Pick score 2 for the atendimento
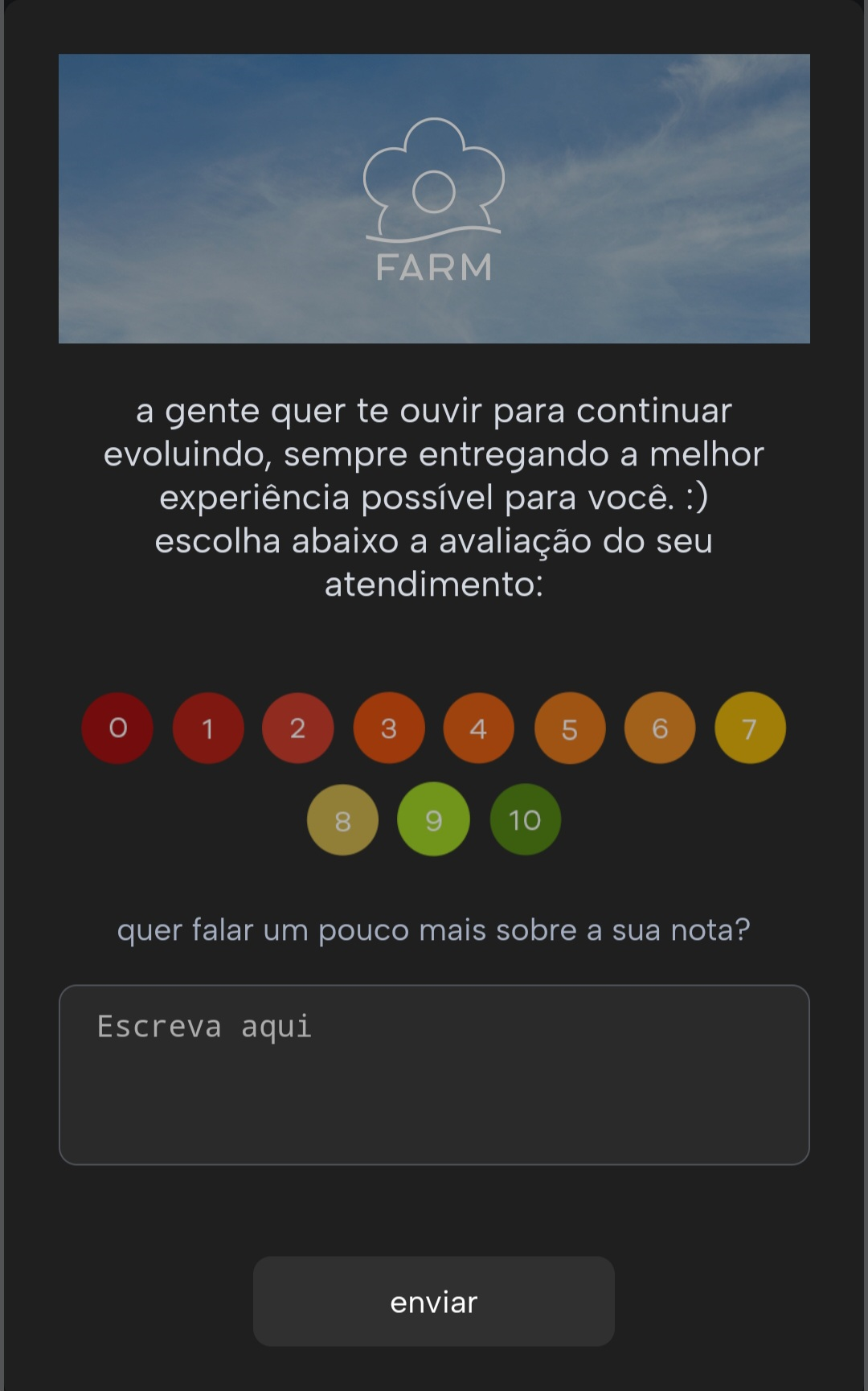The width and height of the screenshot is (868, 1391). click(297, 728)
